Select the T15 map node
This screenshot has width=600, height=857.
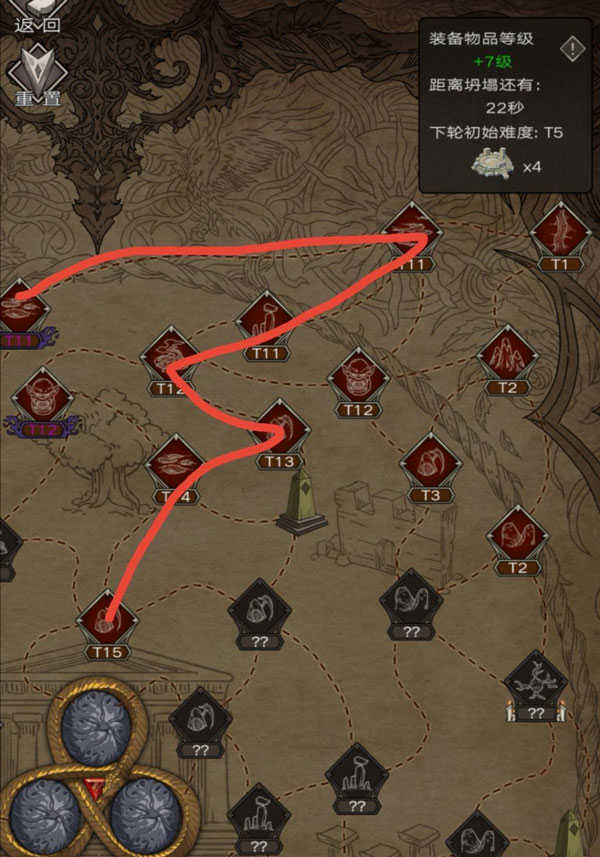click(107, 620)
